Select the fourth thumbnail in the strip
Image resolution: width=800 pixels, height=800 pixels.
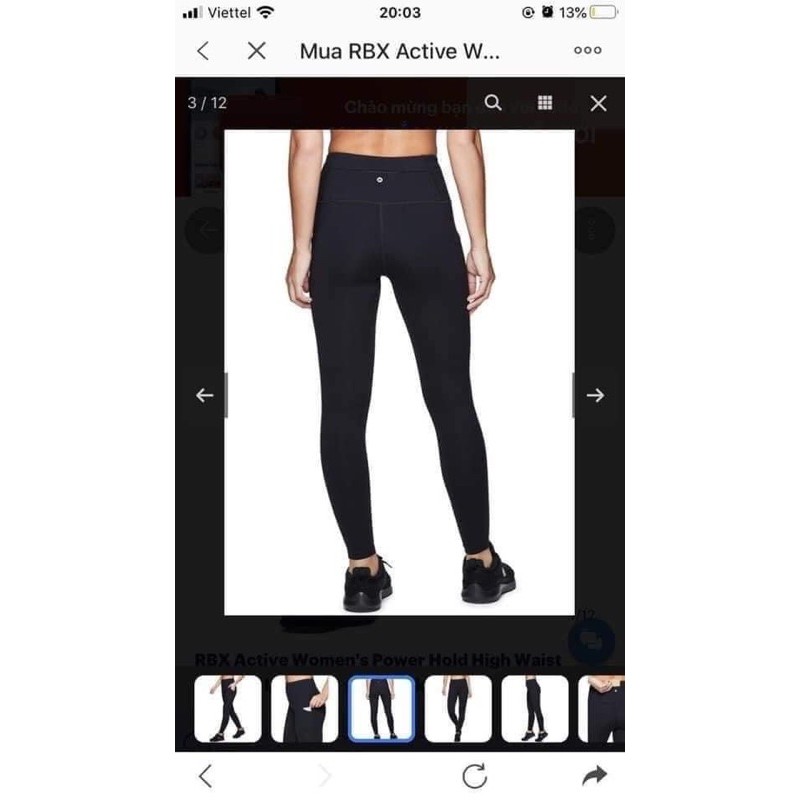[x=458, y=708]
